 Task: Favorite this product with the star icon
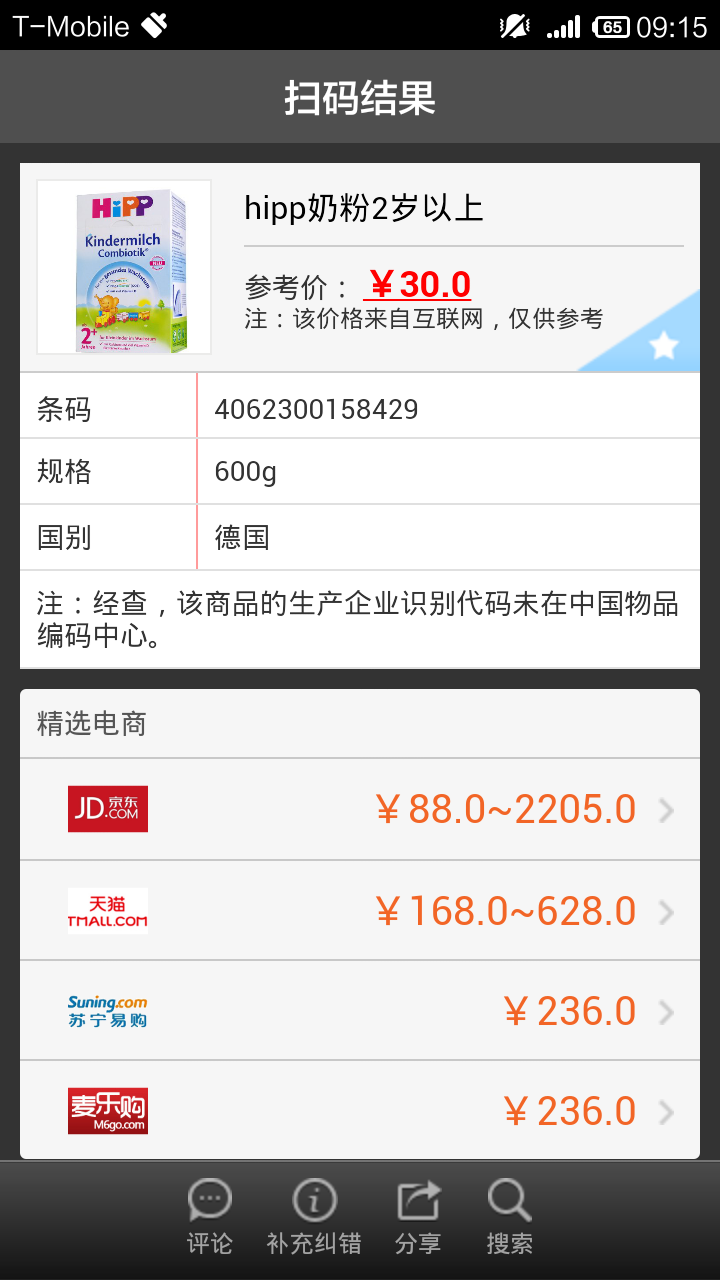663,346
